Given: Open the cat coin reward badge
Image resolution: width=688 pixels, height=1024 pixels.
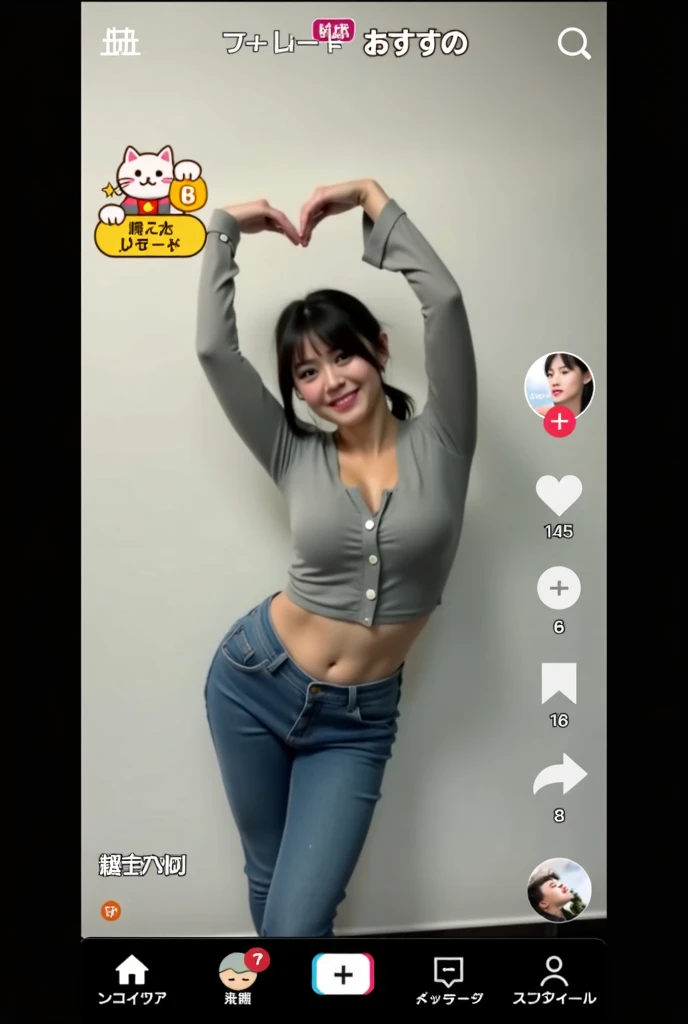Looking at the screenshot, I should pos(152,203).
